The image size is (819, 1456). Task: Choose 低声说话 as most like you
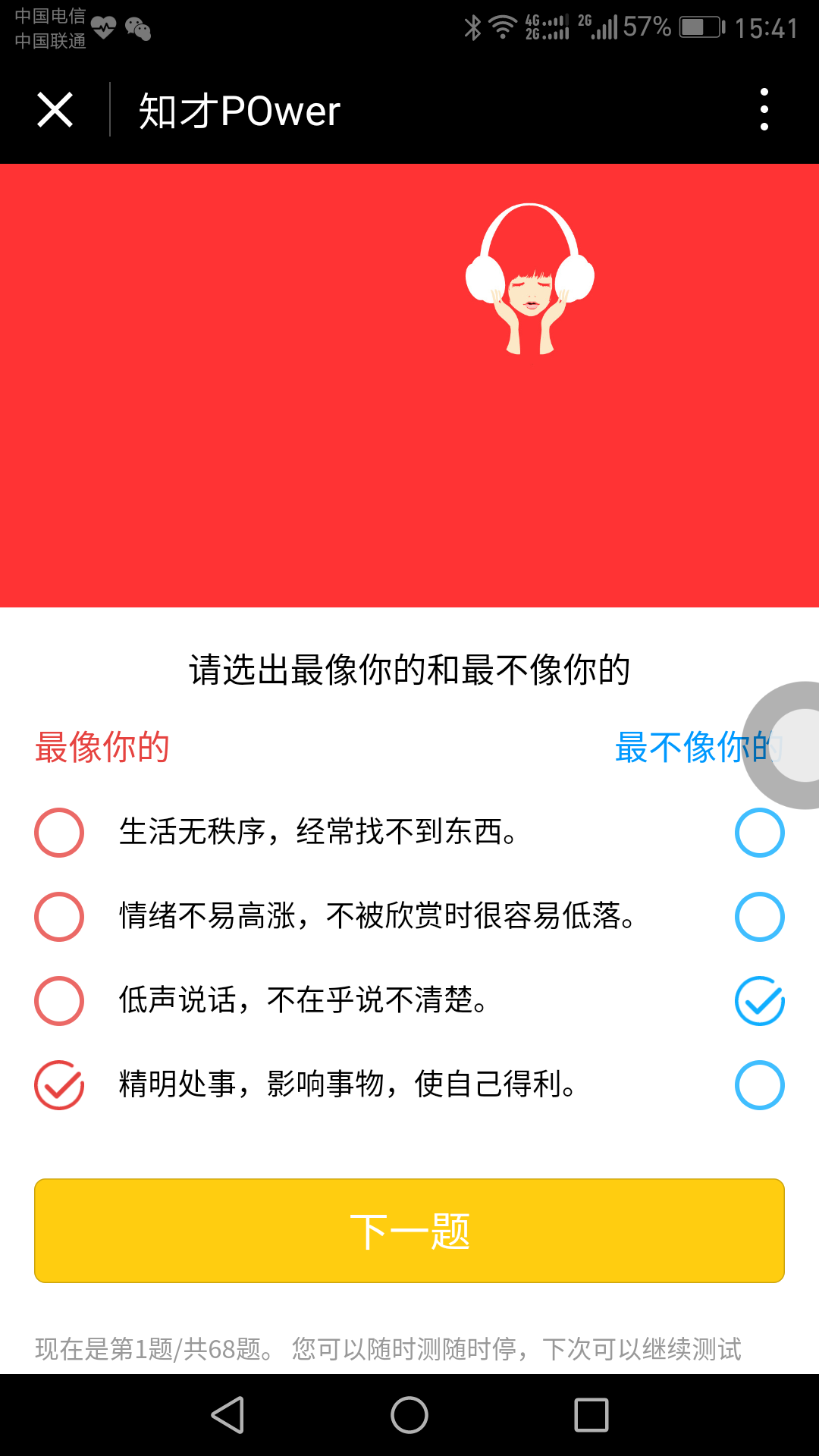[x=59, y=1001]
